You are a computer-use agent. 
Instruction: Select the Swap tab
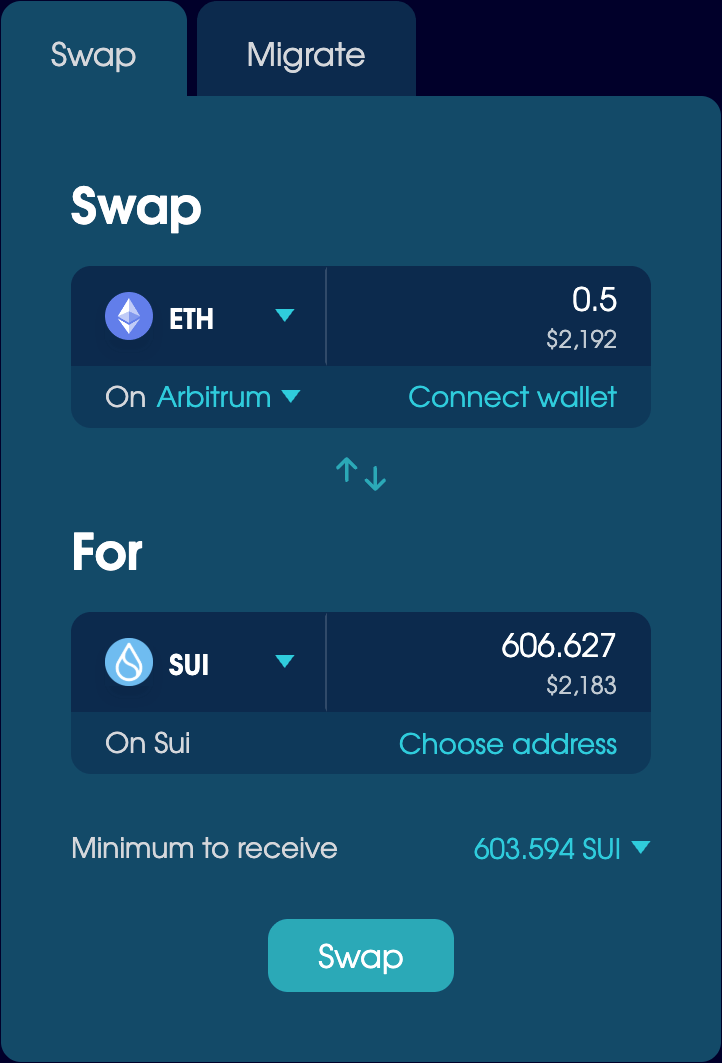point(93,54)
